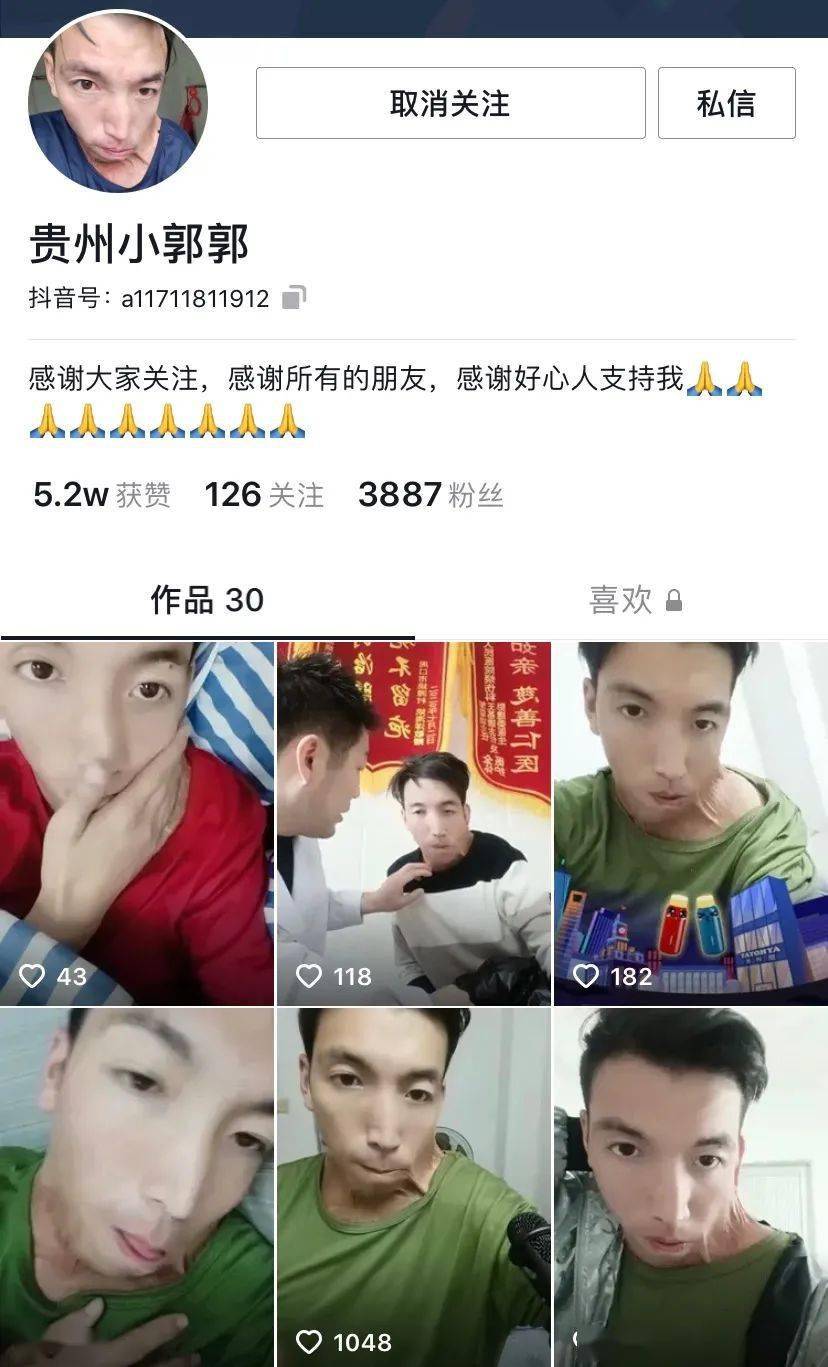This screenshot has height=1367, width=828.
Task: View the 3887 粉丝 followers list
Action: click(x=430, y=494)
